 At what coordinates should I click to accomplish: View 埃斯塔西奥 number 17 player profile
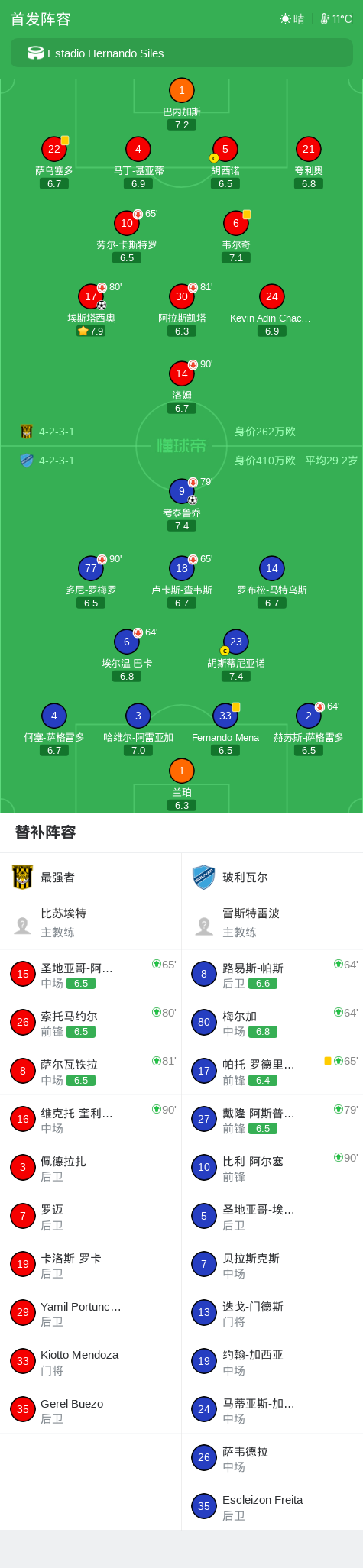(91, 309)
